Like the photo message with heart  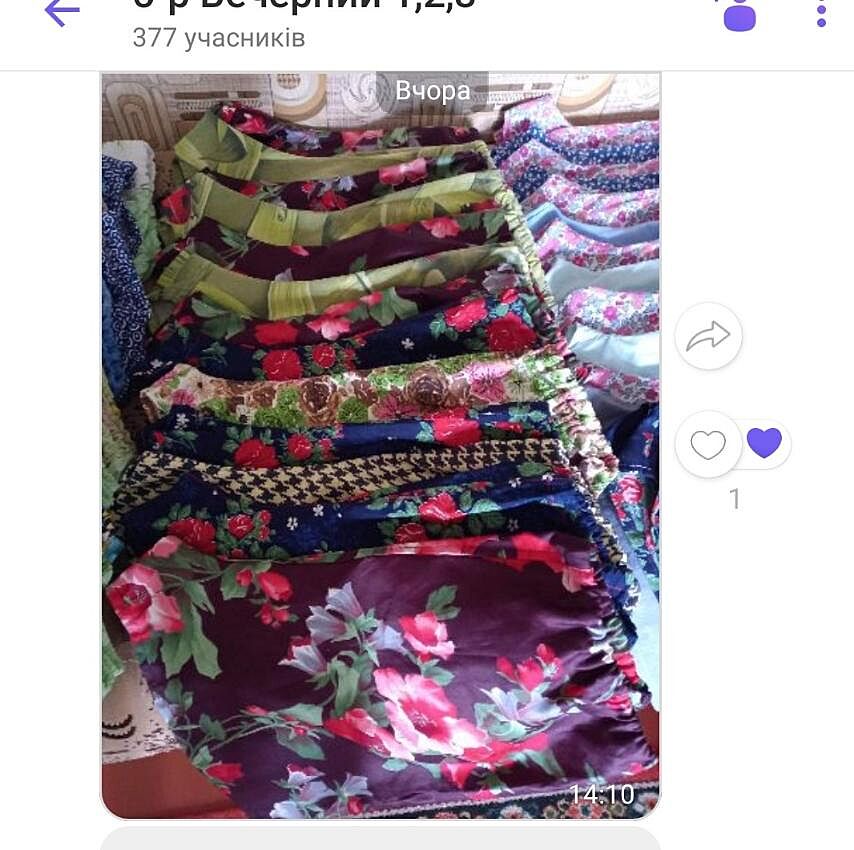708,444
